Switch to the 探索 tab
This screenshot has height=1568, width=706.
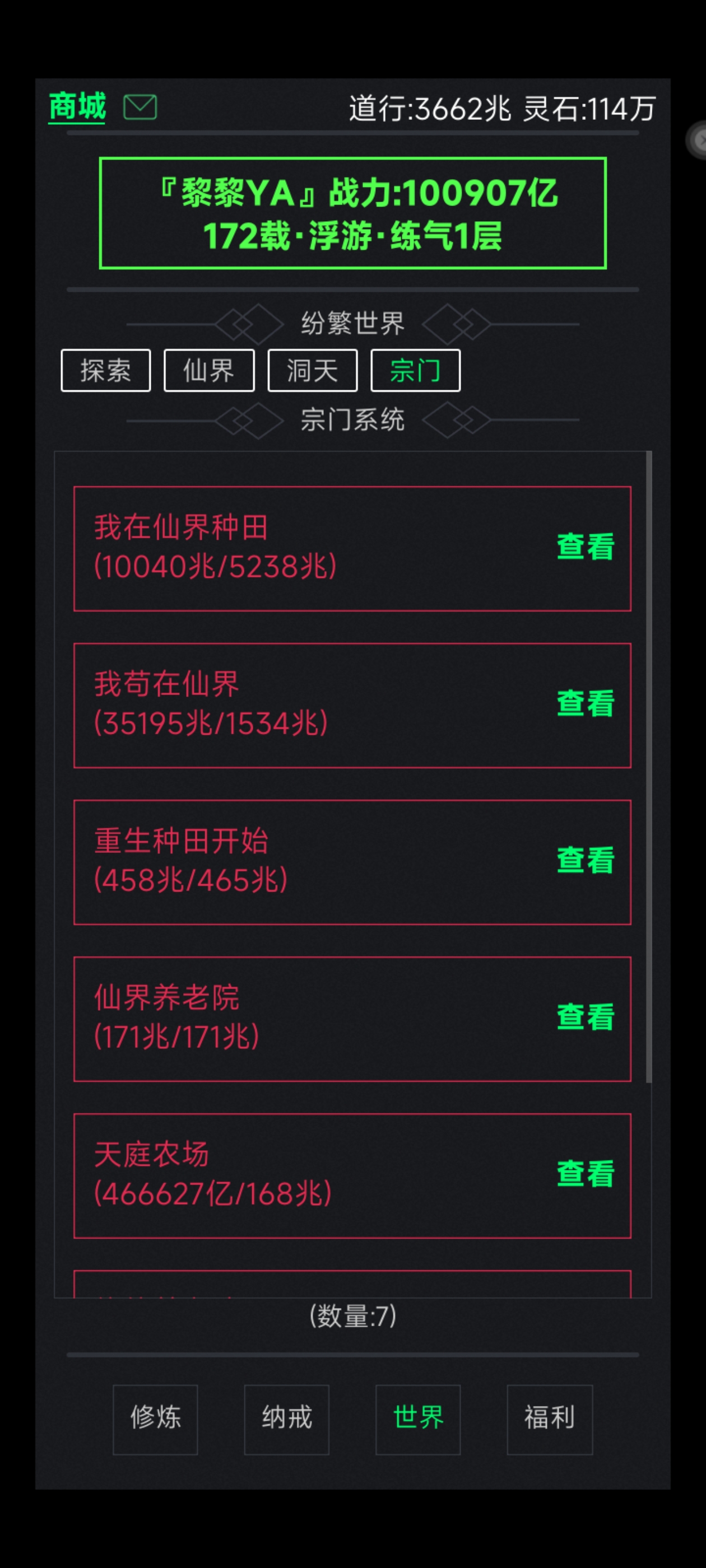106,370
